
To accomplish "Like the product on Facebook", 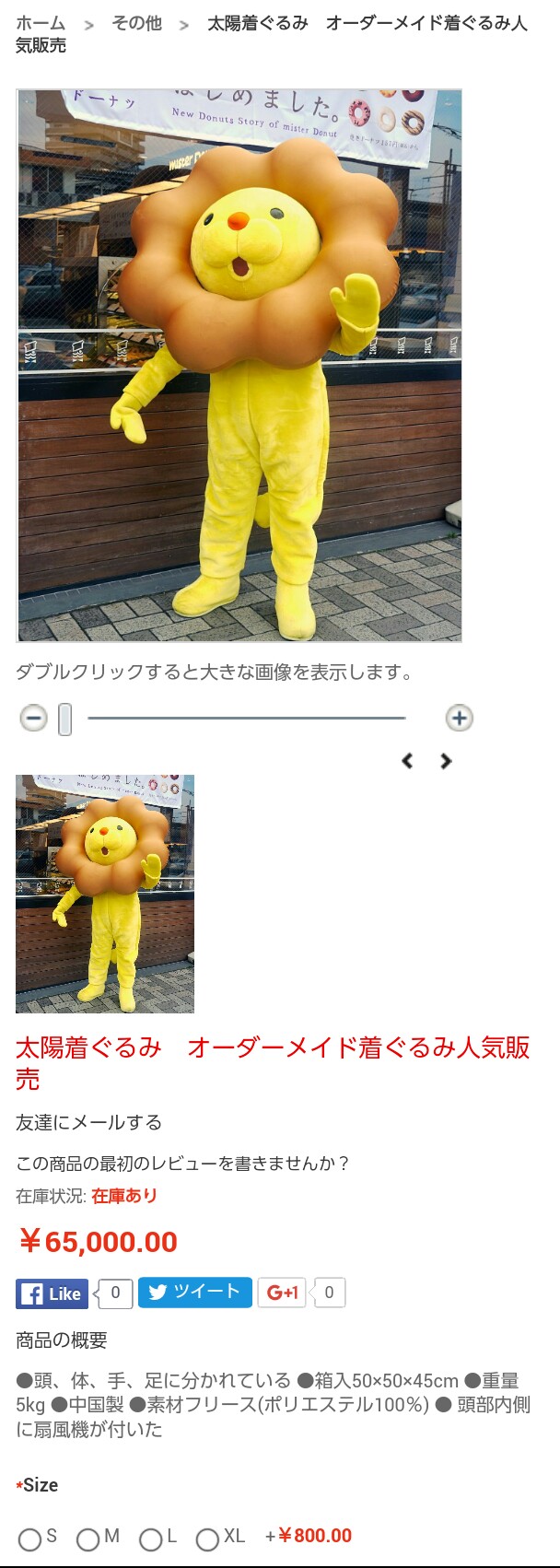I will (x=52, y=1293).
